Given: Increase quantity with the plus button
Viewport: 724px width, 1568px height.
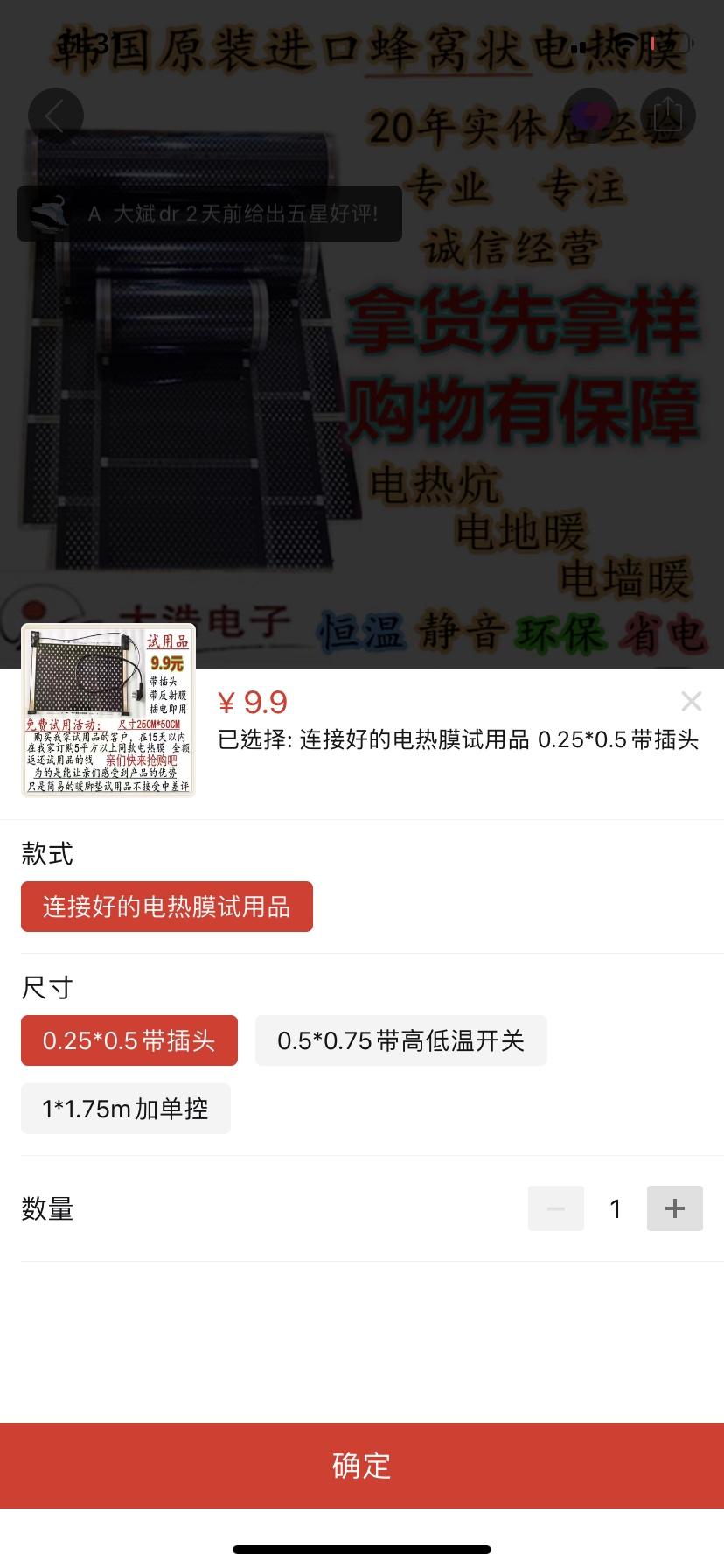Looking at the screenshot, I should coord(674,1208).
